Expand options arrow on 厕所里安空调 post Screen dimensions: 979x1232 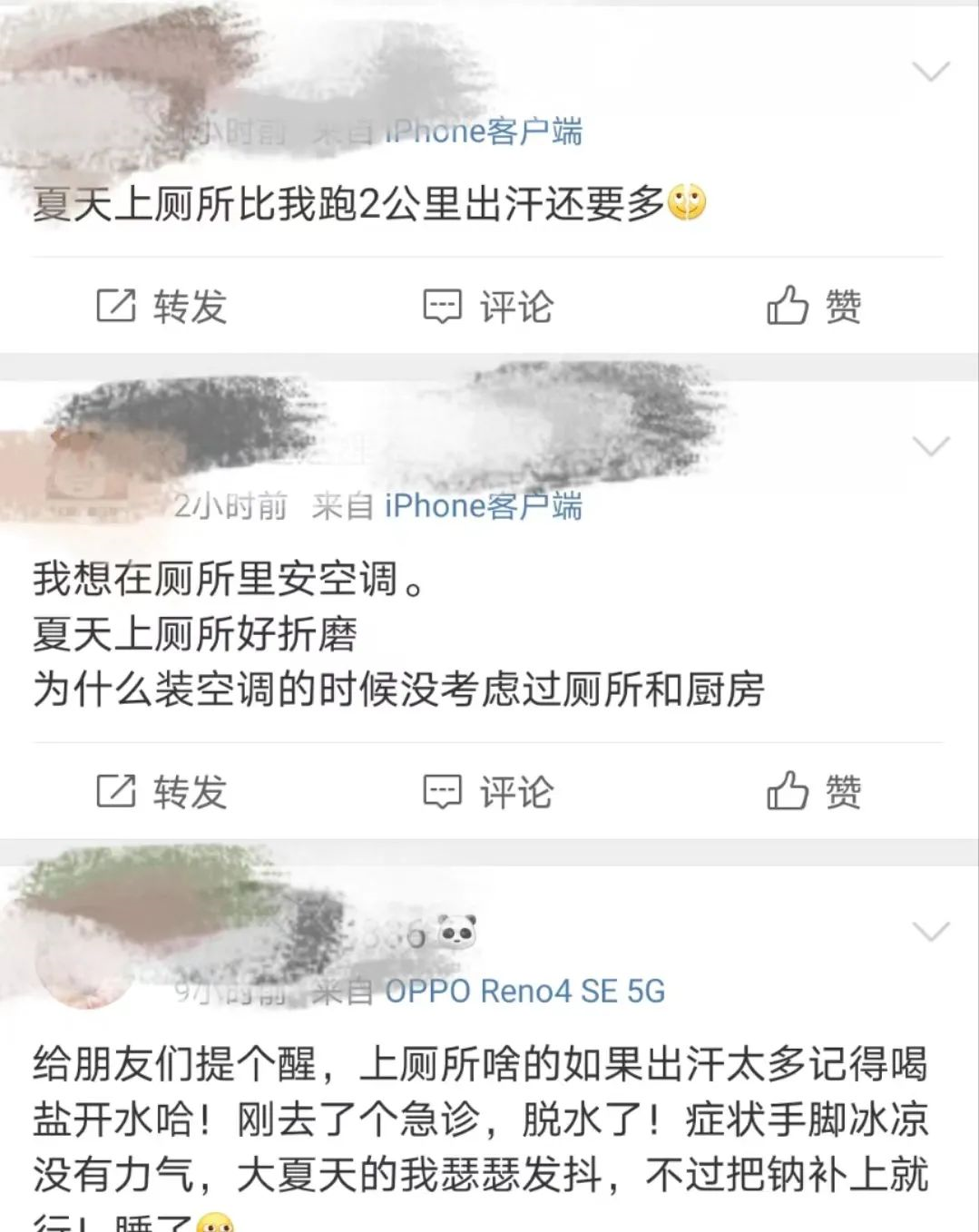tap(930, 446)
